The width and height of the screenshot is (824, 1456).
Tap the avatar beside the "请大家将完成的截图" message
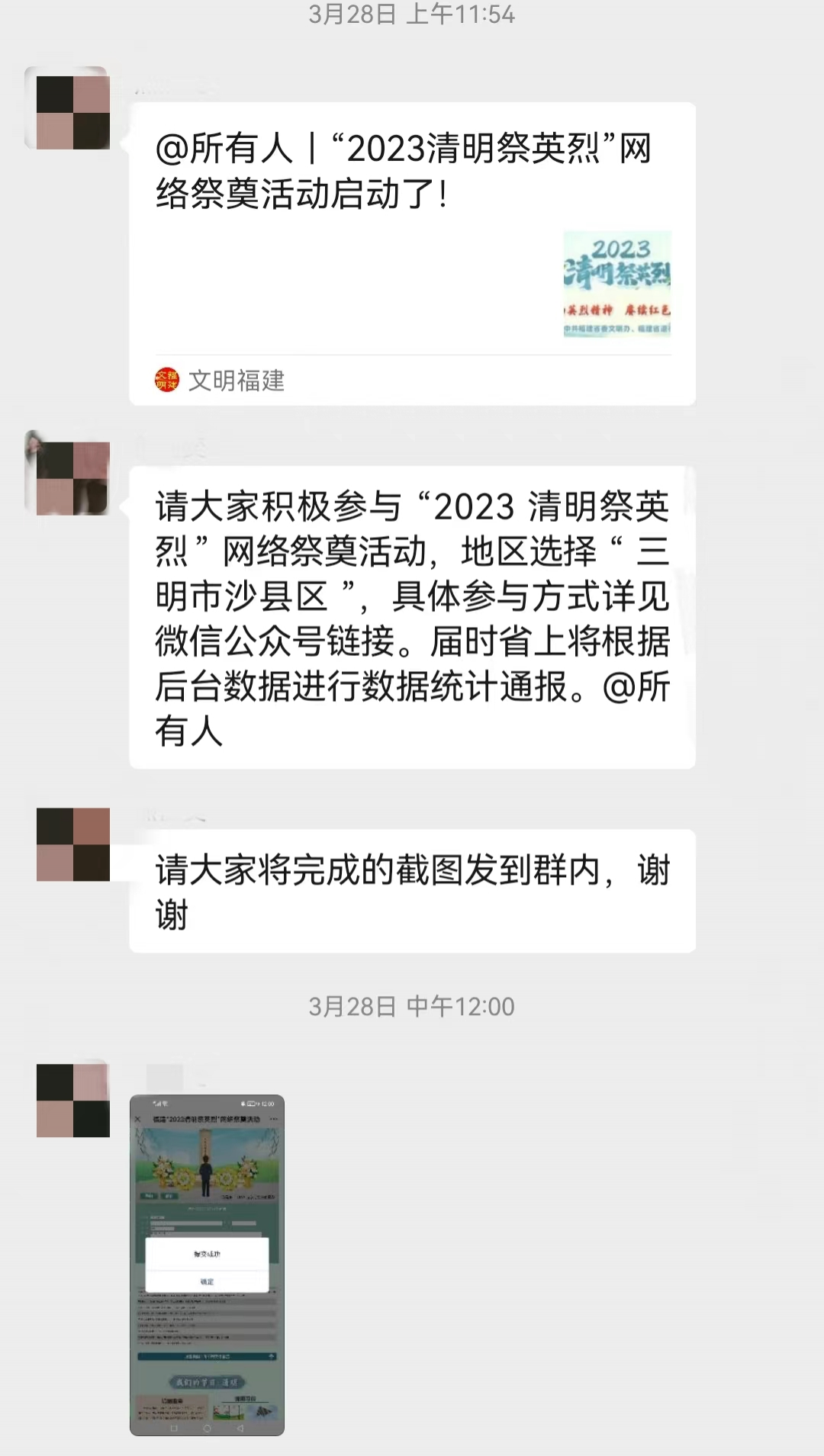[72, 844]
